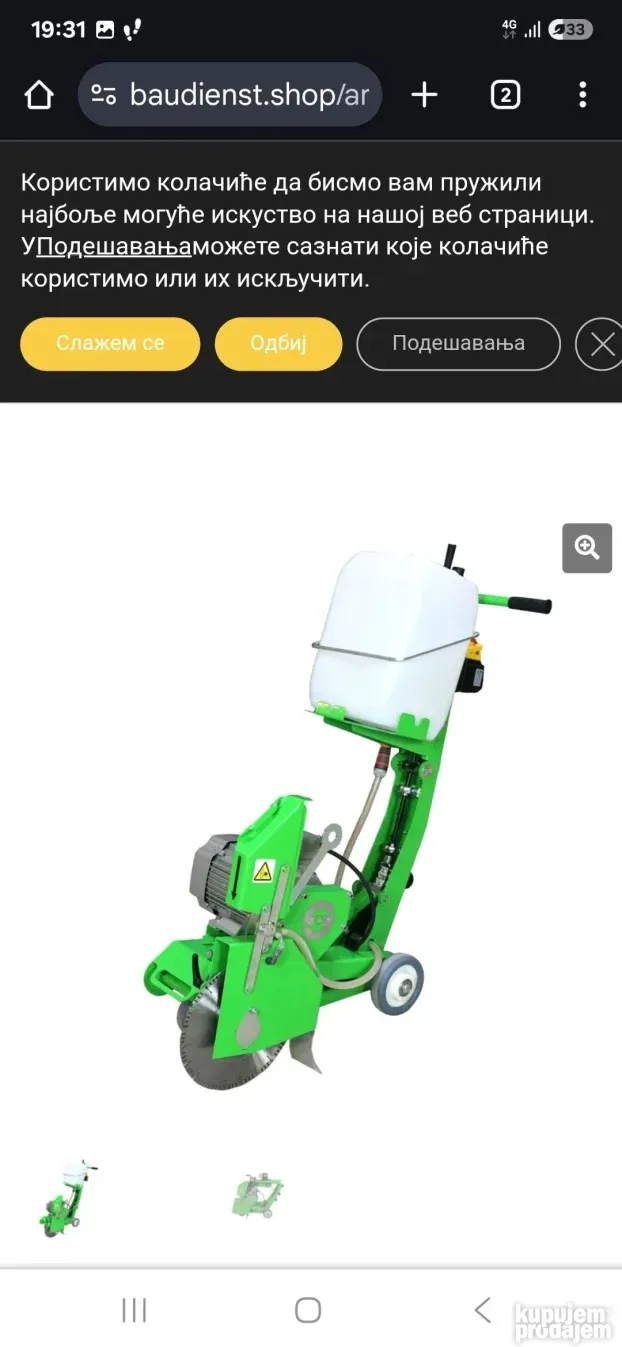This screenshot has height=1347, width=622.
Task: Open a new browser tab
Action: pos(424,95)
